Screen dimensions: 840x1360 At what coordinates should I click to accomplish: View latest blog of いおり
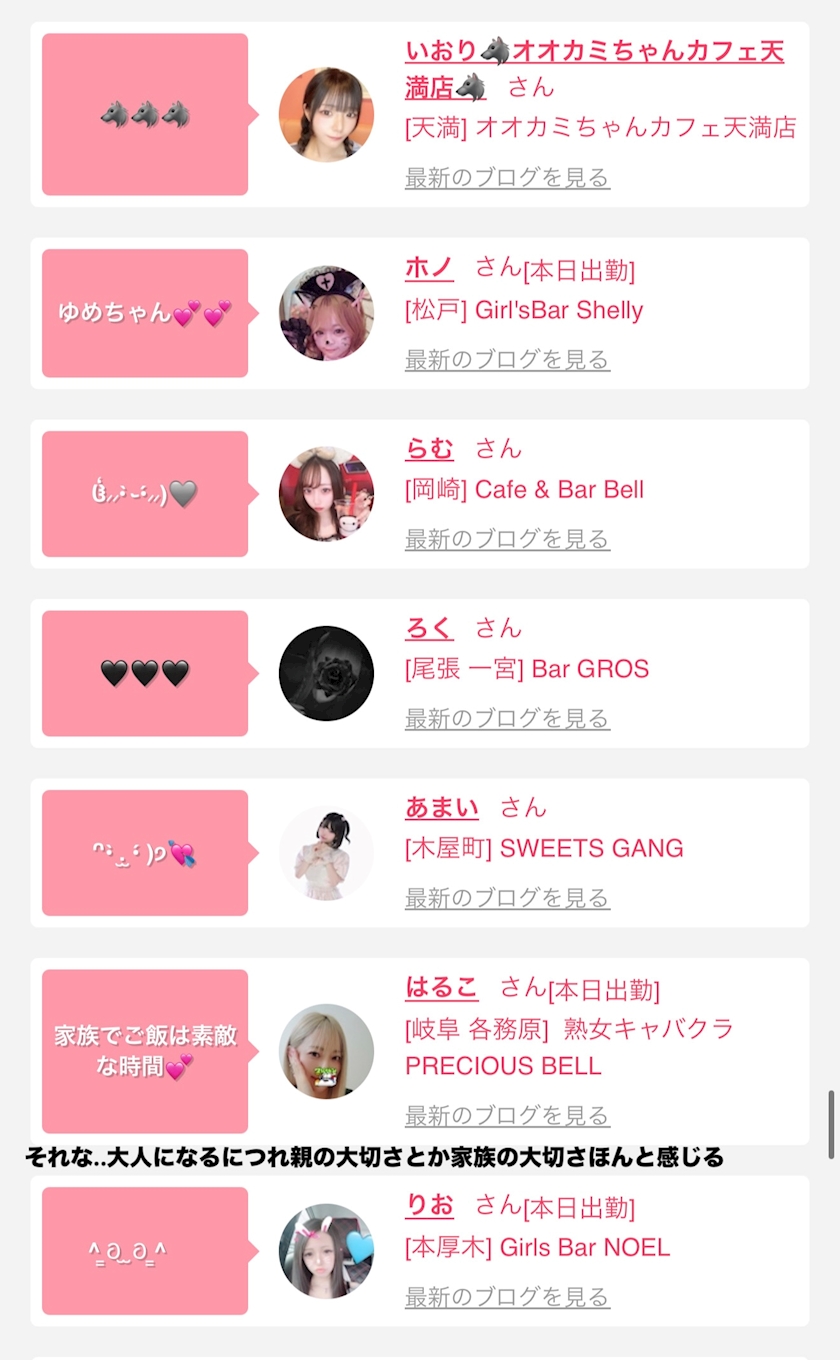click(x=507, y=178)
